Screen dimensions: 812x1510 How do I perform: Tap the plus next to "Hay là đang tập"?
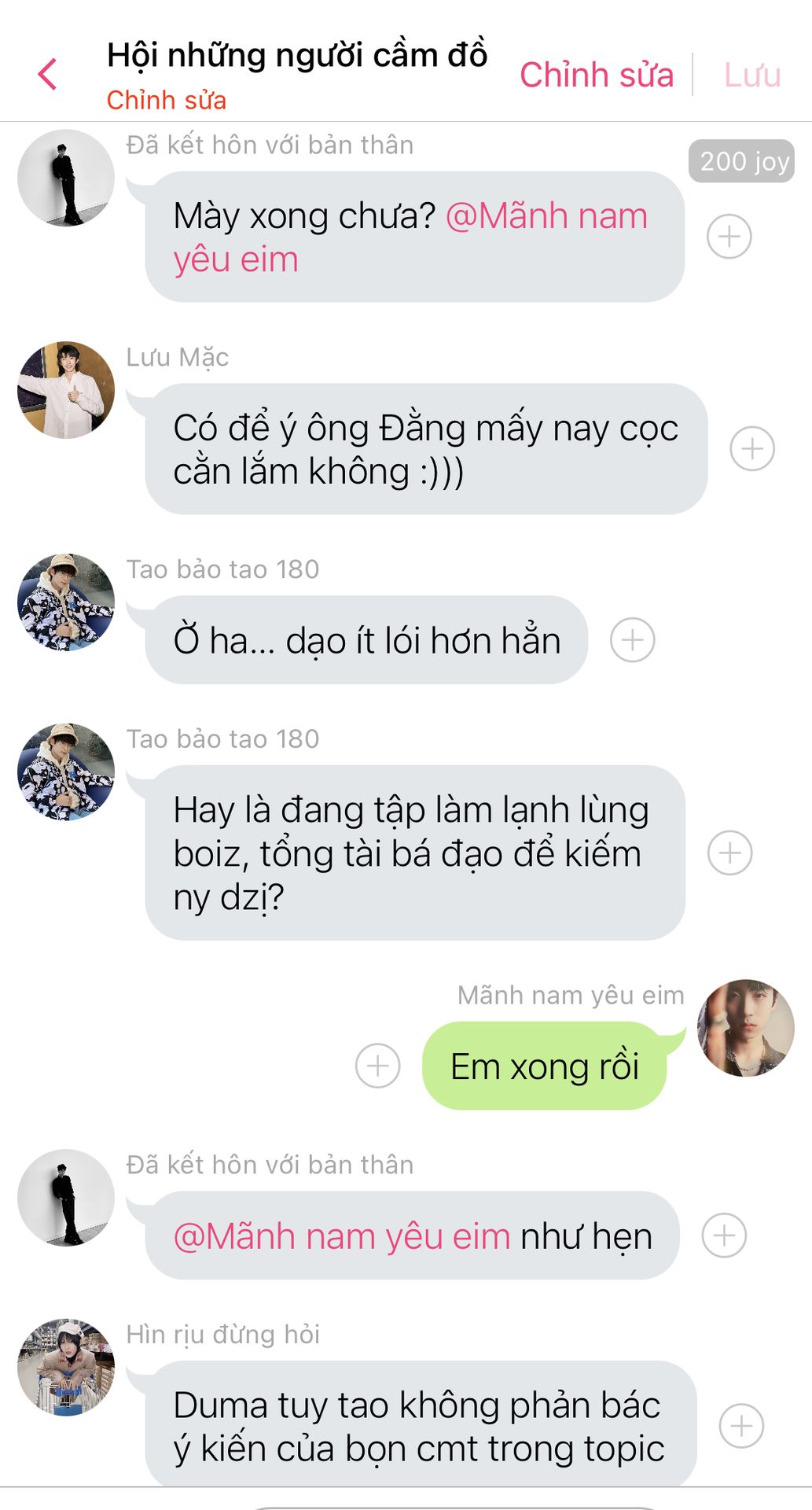[x=730, y=853]
